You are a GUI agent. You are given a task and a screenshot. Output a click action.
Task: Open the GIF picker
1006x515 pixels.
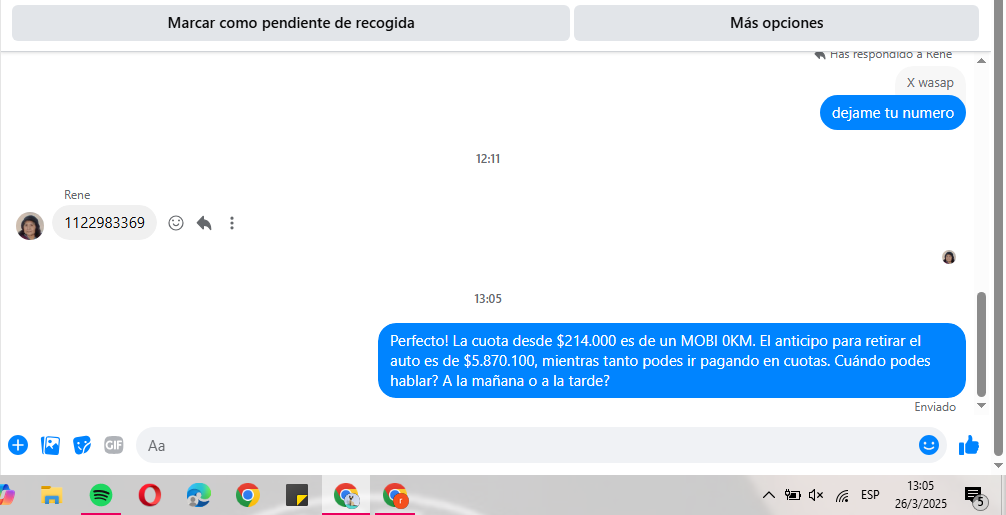[114, 445]
